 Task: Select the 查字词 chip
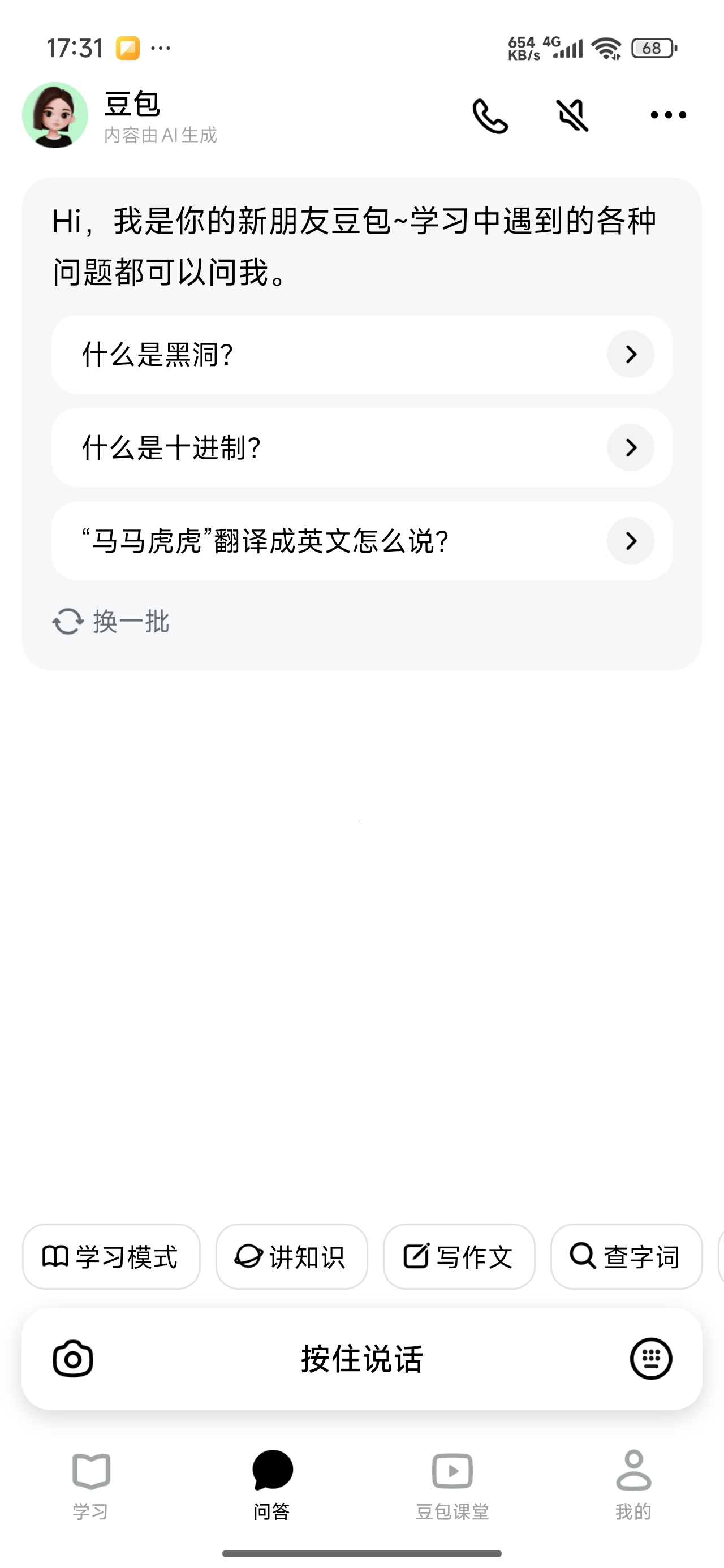coord(627,1256)
